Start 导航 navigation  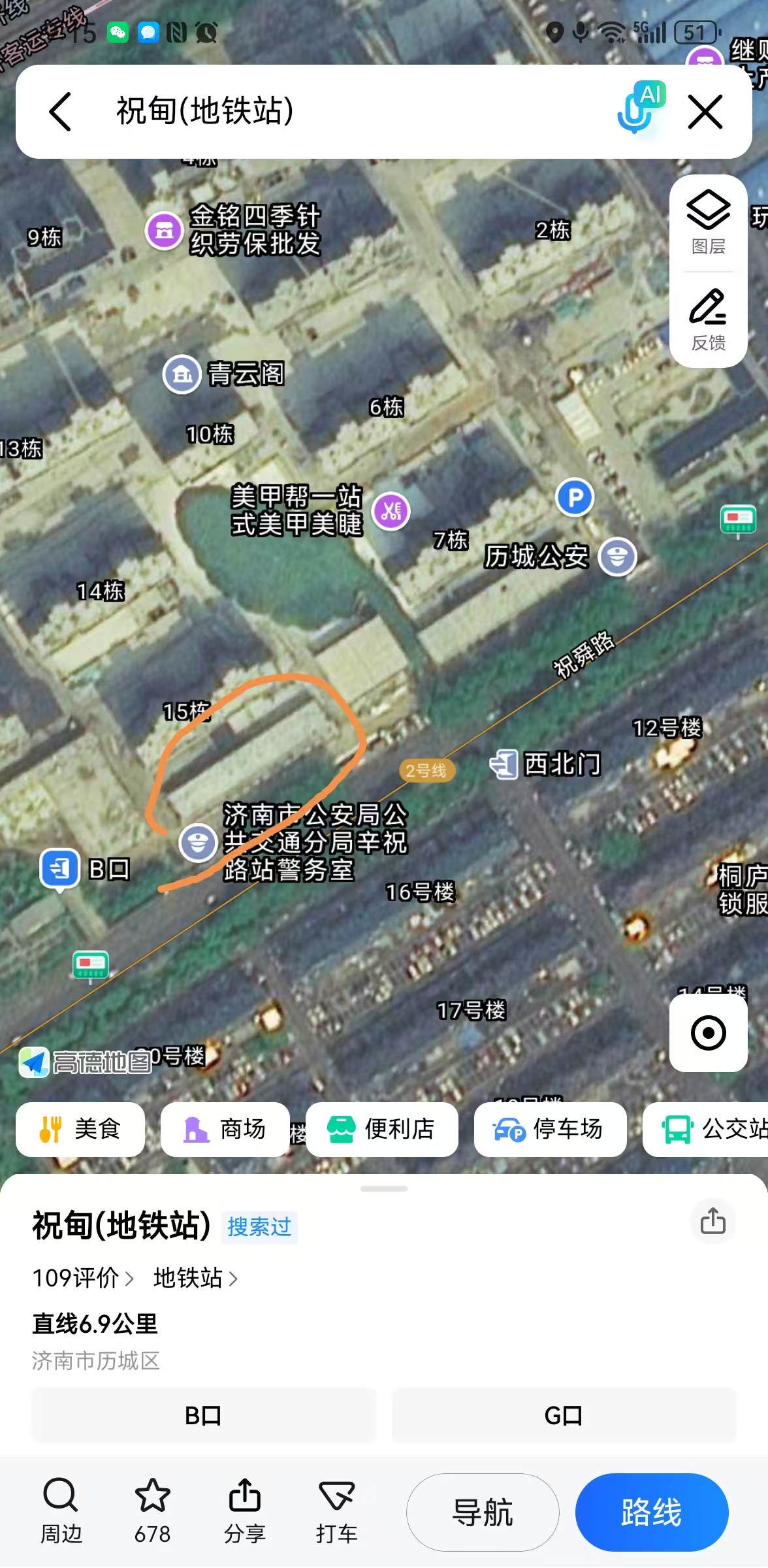click(483, 1512)
